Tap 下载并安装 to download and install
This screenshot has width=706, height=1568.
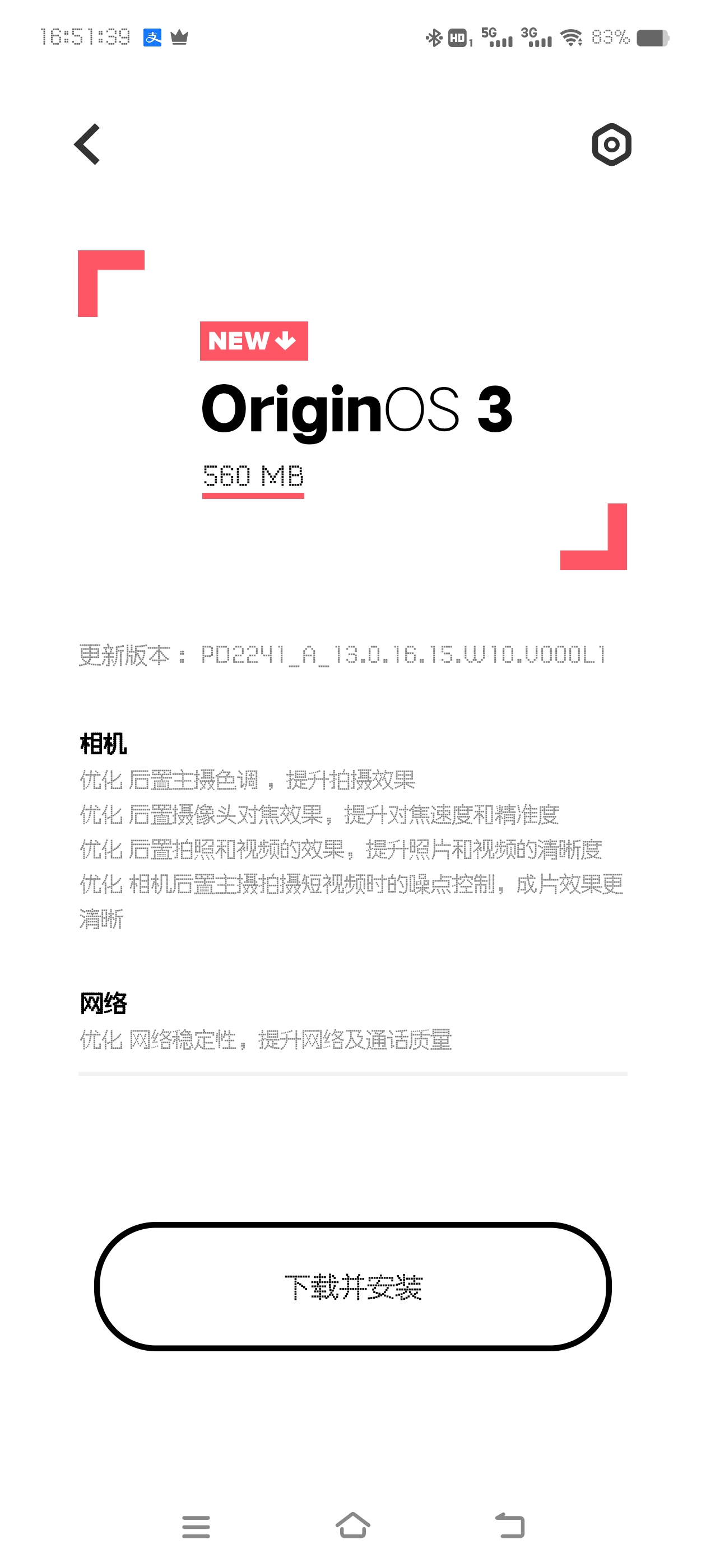click(x=352, y=1286)
